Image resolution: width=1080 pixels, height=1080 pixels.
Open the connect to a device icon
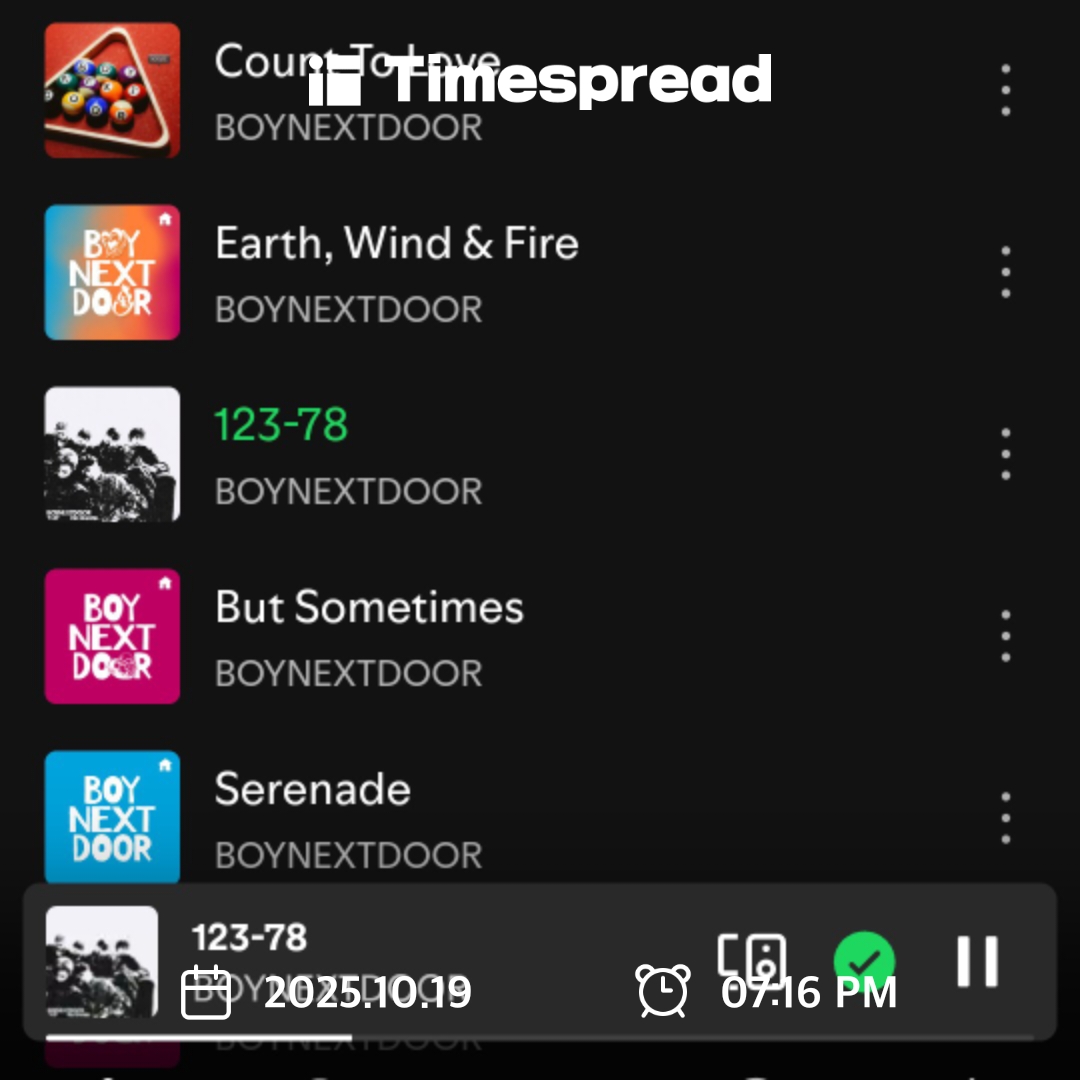click(752, 957)
